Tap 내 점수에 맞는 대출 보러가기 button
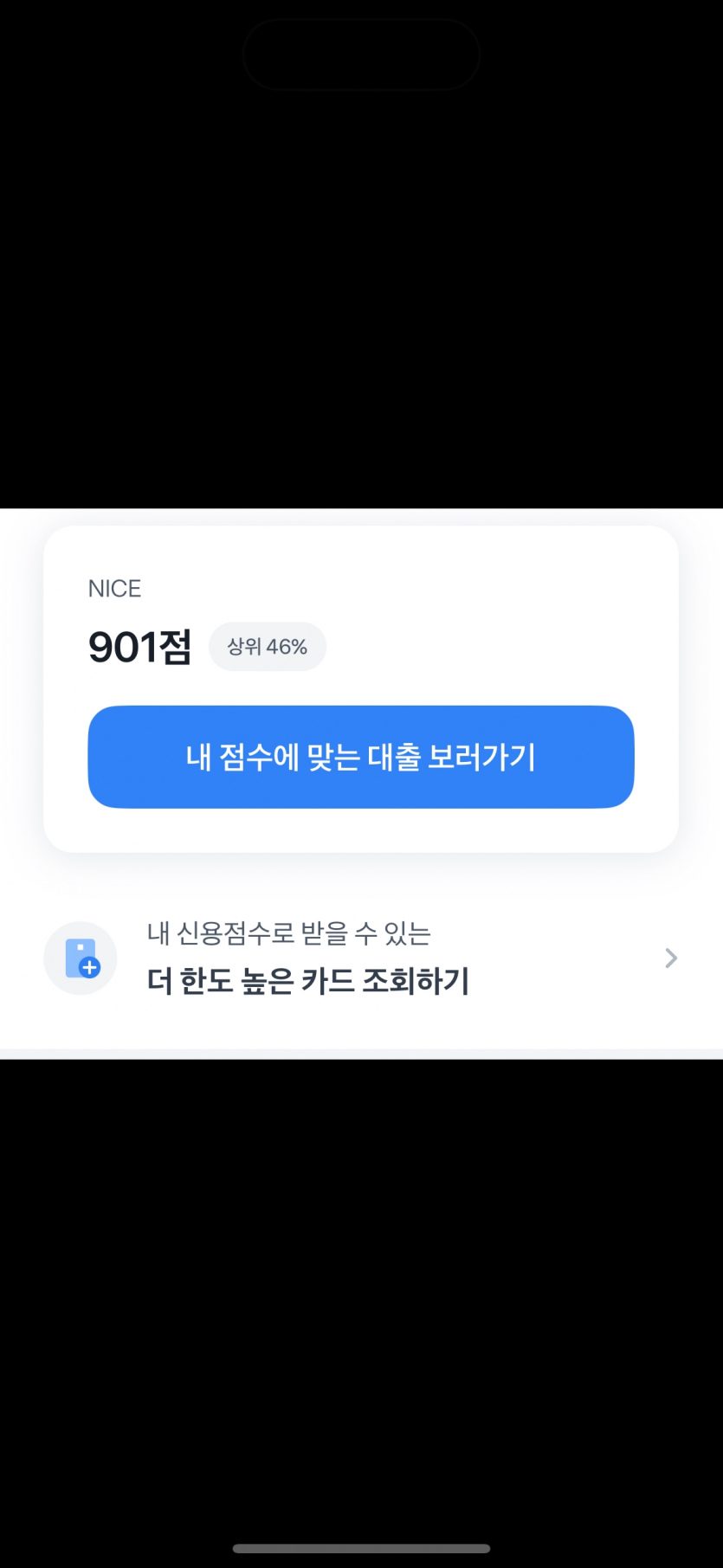 tap(360, 757)
